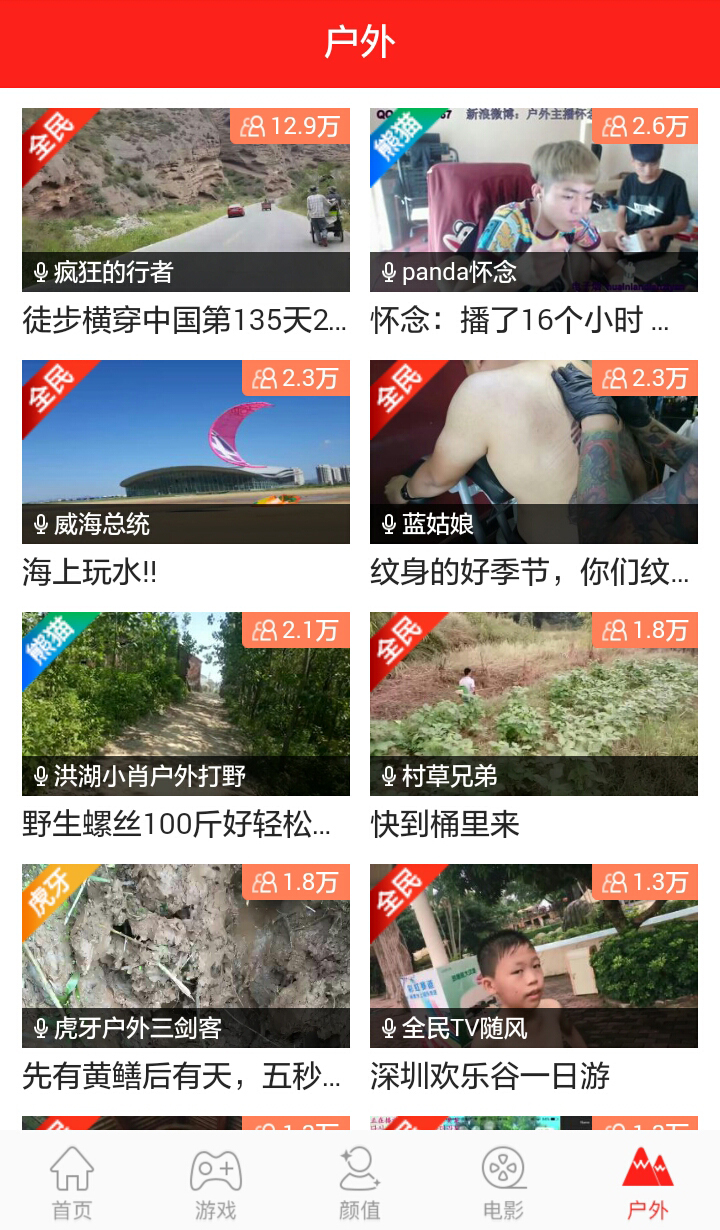Screen dimensions: 720x1230
Task: Switch to the 首页 tab
Action: tap(72, 1183)
